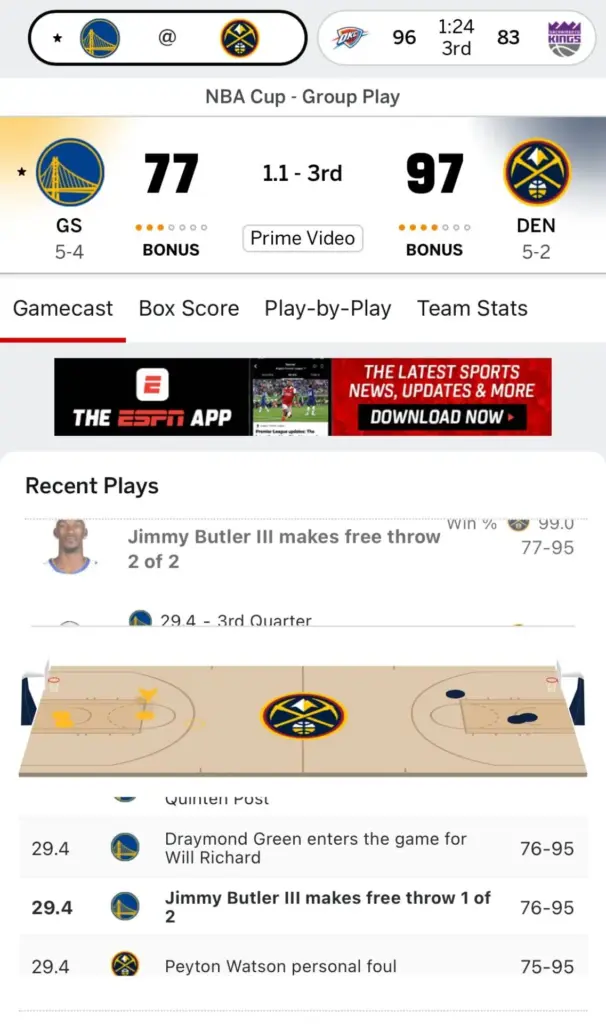Open the Thunder vs Kings game card
The image size is (606, 1024).
pyautogui.click(x=456, y=38)
